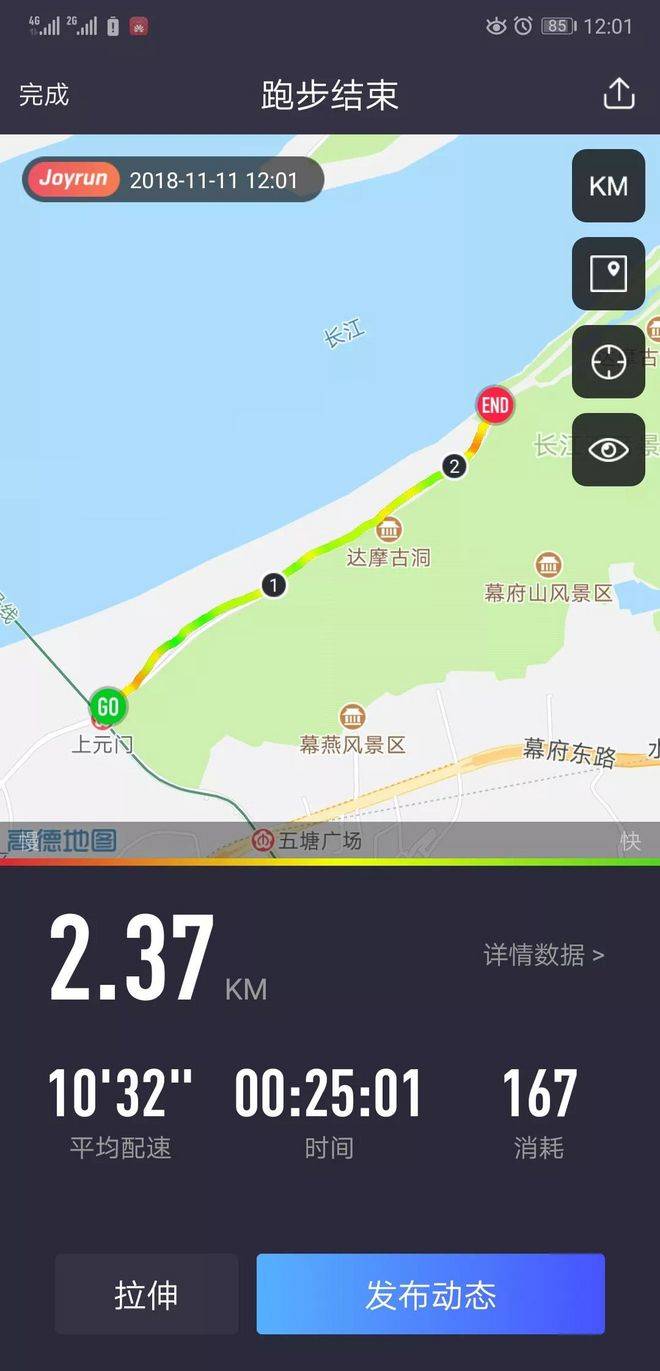Open the map style pin button
Image resolution: width=660 pixels, height=1371 pixels.
coord(608,273)
